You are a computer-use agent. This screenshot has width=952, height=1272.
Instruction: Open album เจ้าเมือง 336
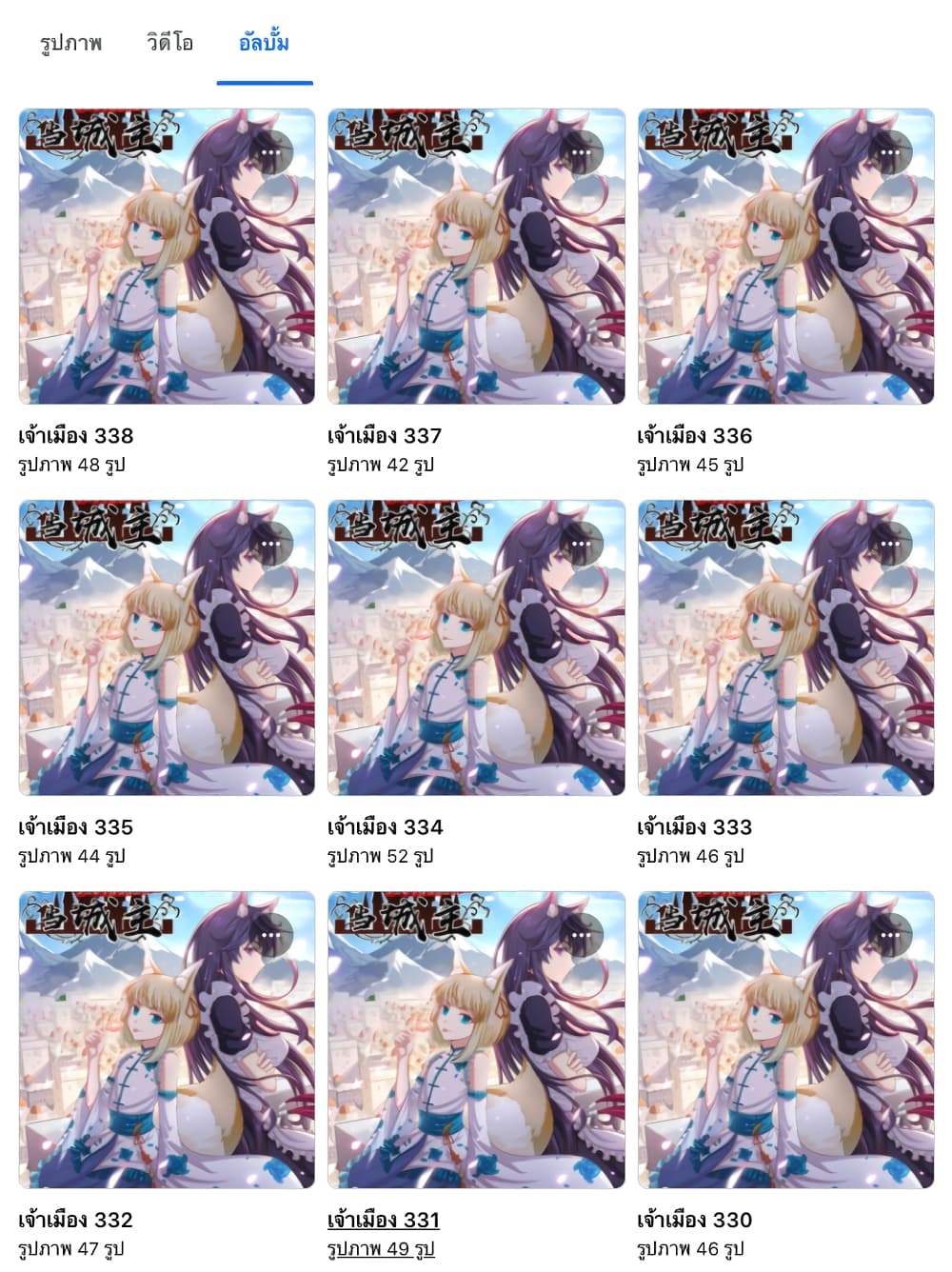[785, 257]
